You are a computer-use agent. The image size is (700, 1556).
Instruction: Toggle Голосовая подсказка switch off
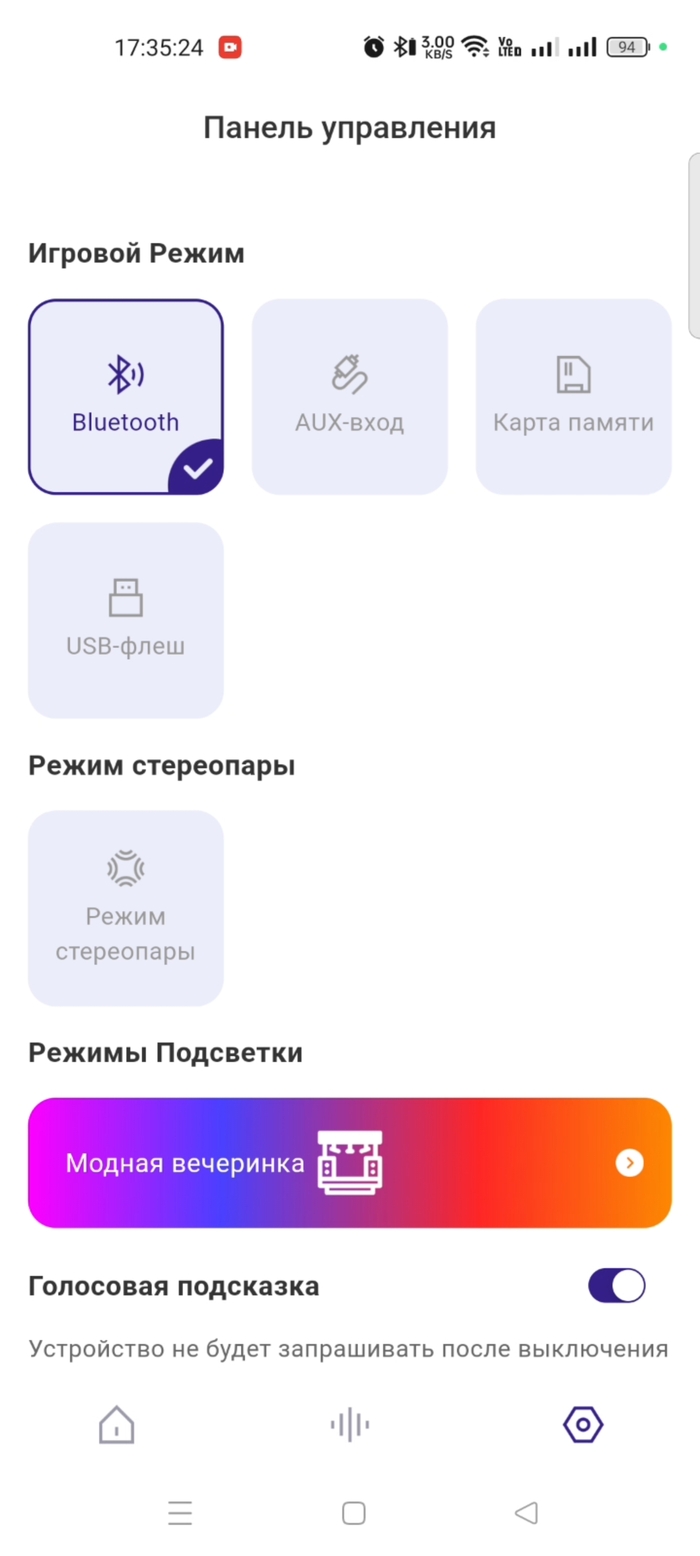tap(617, 1286)
